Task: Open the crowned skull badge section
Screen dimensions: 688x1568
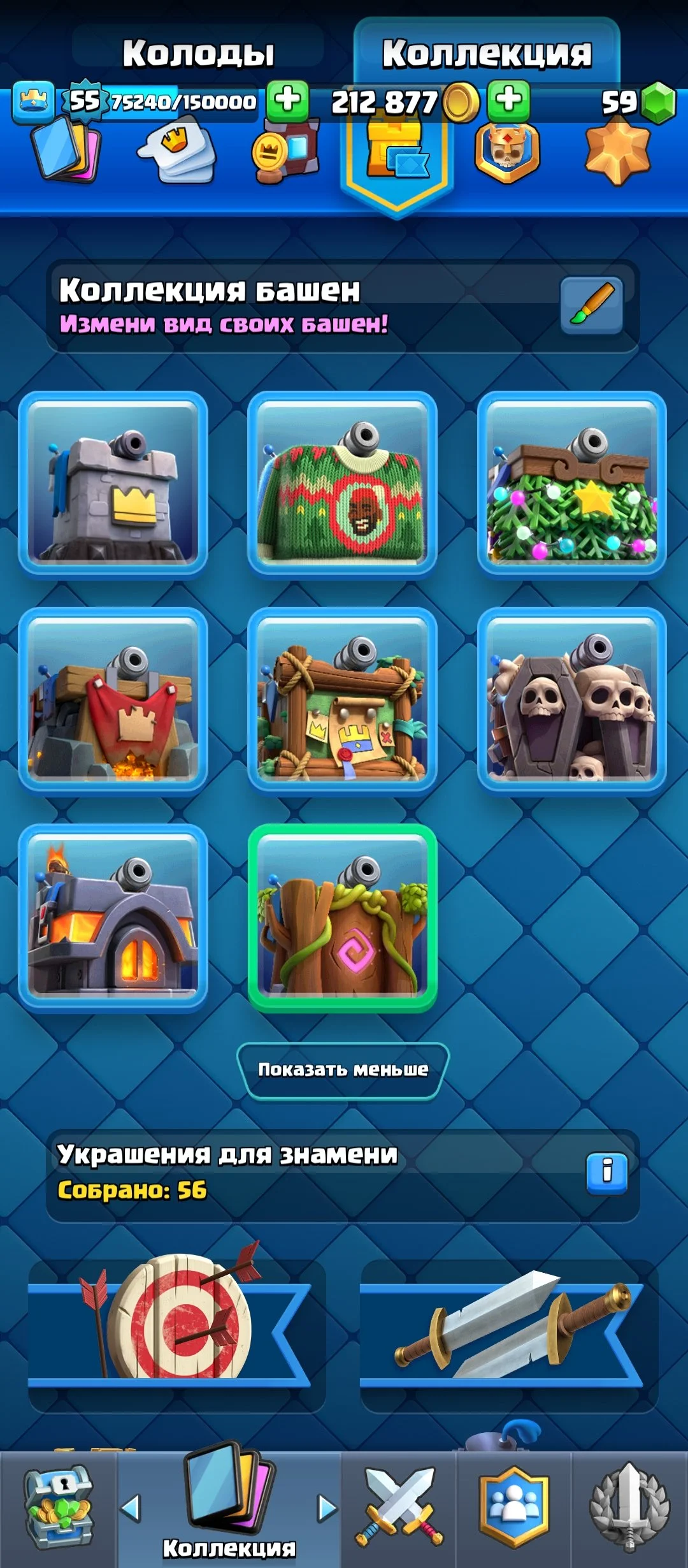Action: (506, 153)
